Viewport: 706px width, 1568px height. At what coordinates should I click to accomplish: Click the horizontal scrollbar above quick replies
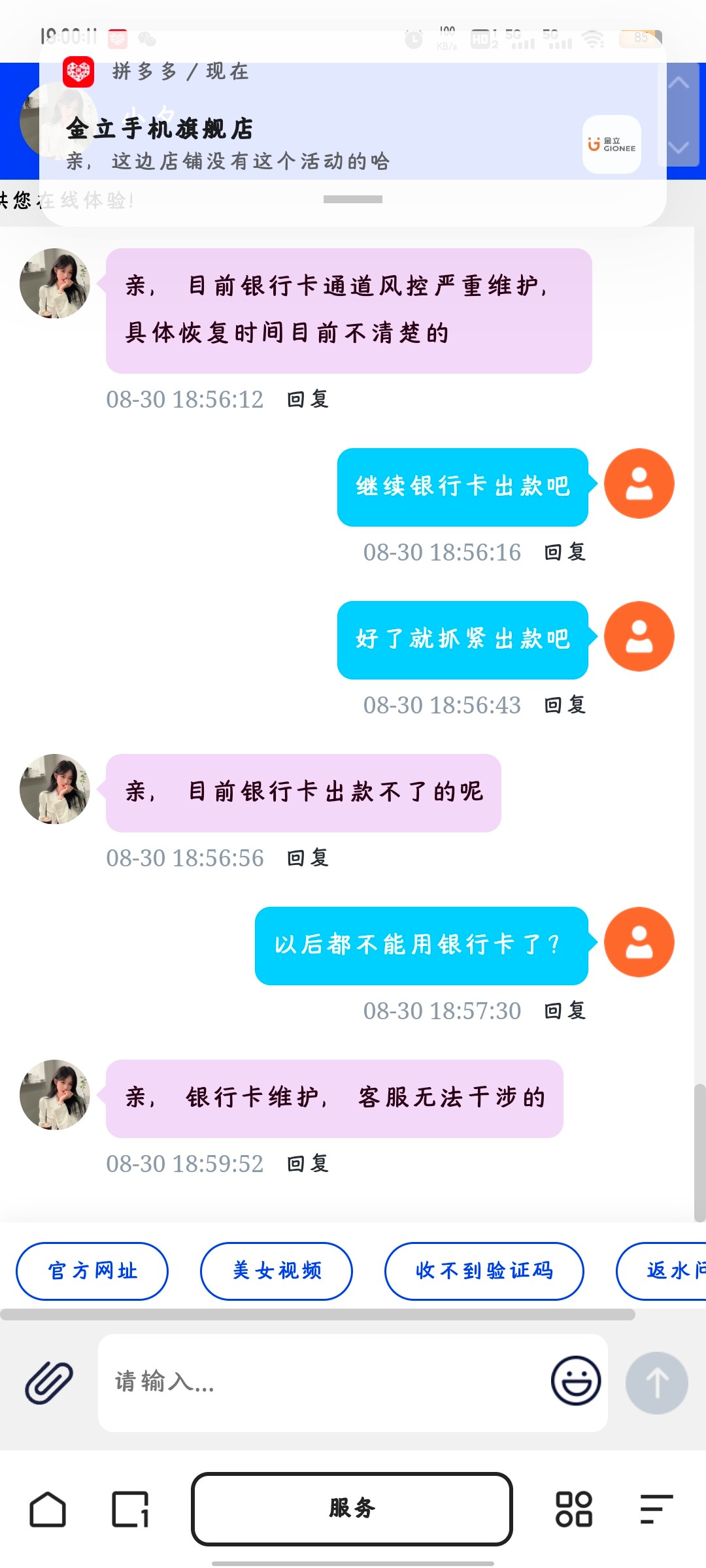point(320,1313)
